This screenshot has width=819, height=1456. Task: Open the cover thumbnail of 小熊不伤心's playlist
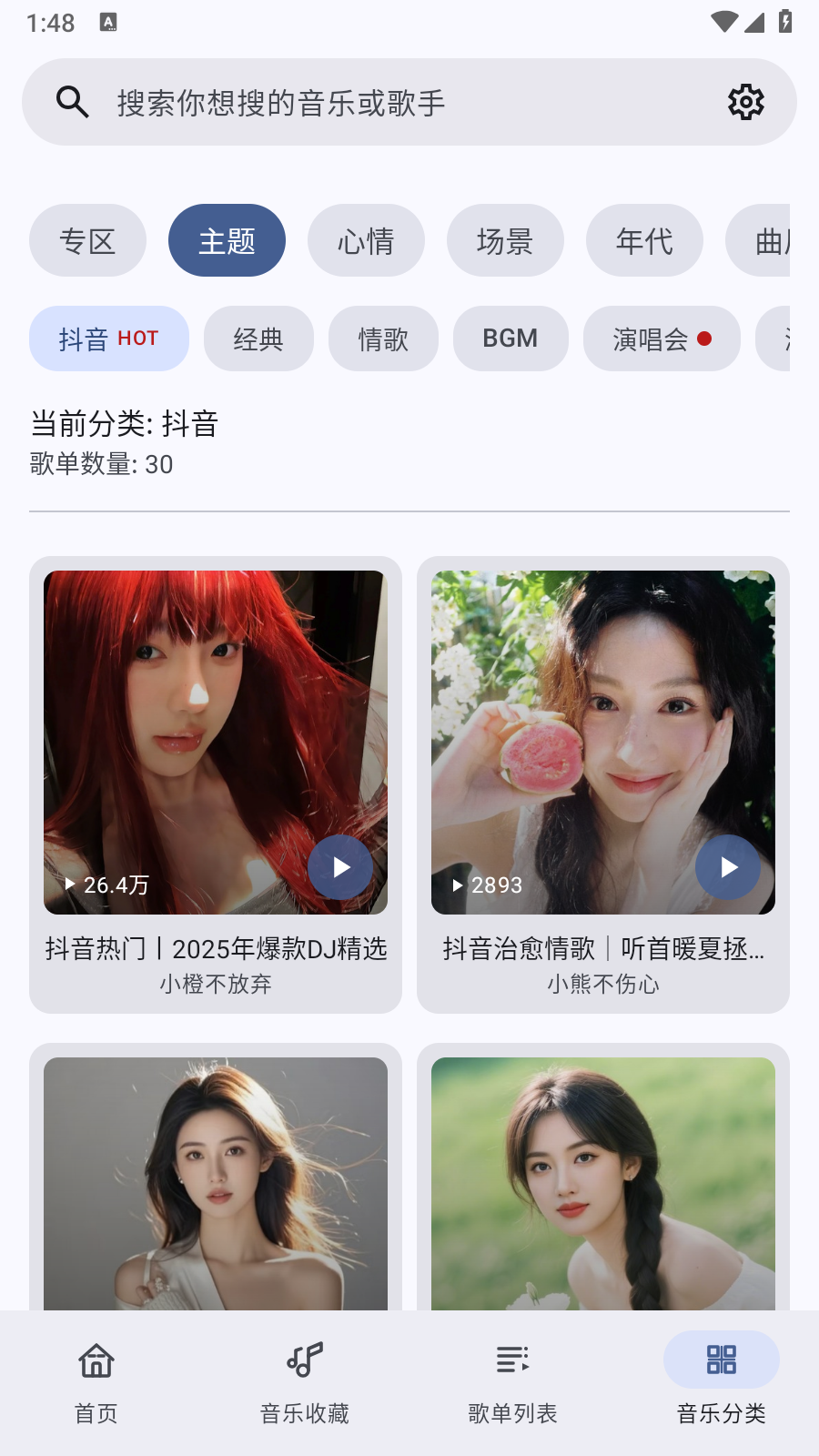[602, 741]
